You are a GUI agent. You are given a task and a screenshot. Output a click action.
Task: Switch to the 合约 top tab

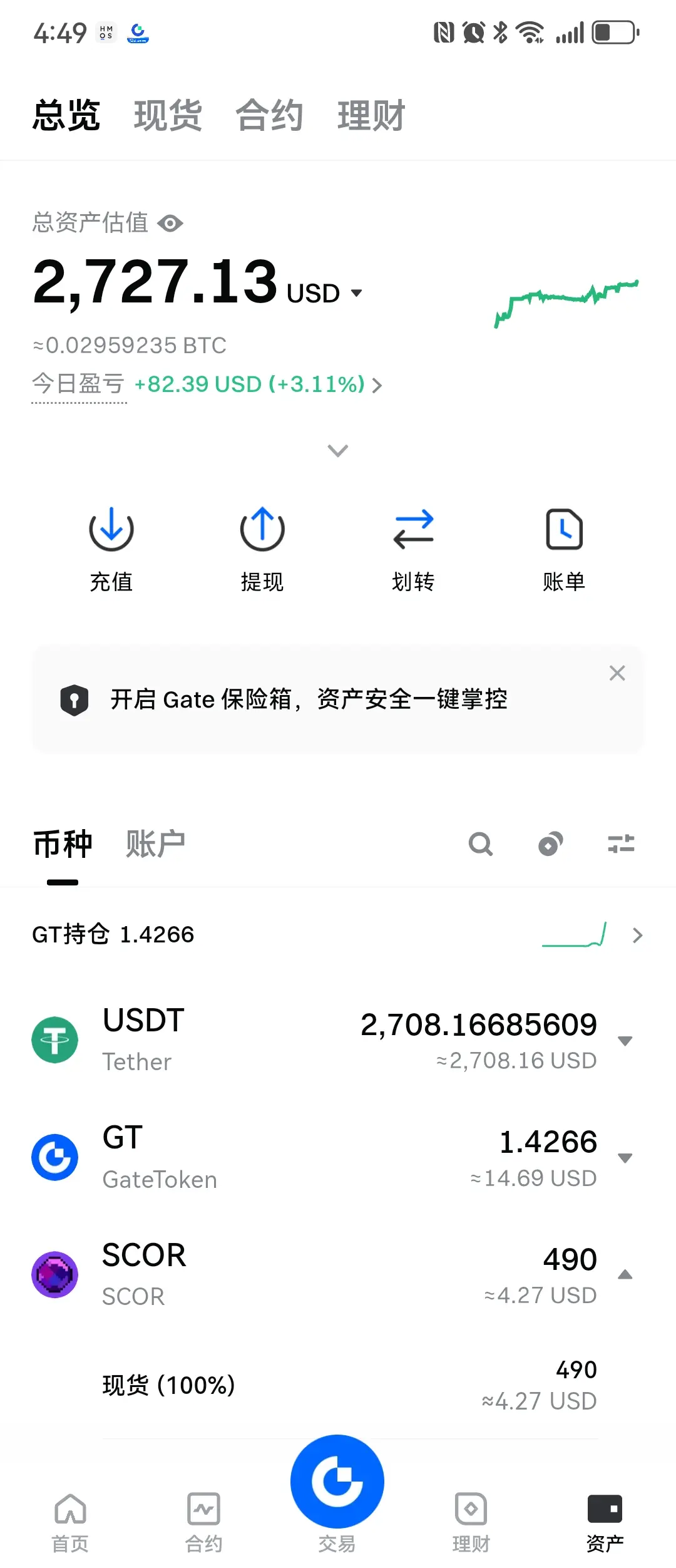[269, 116]
